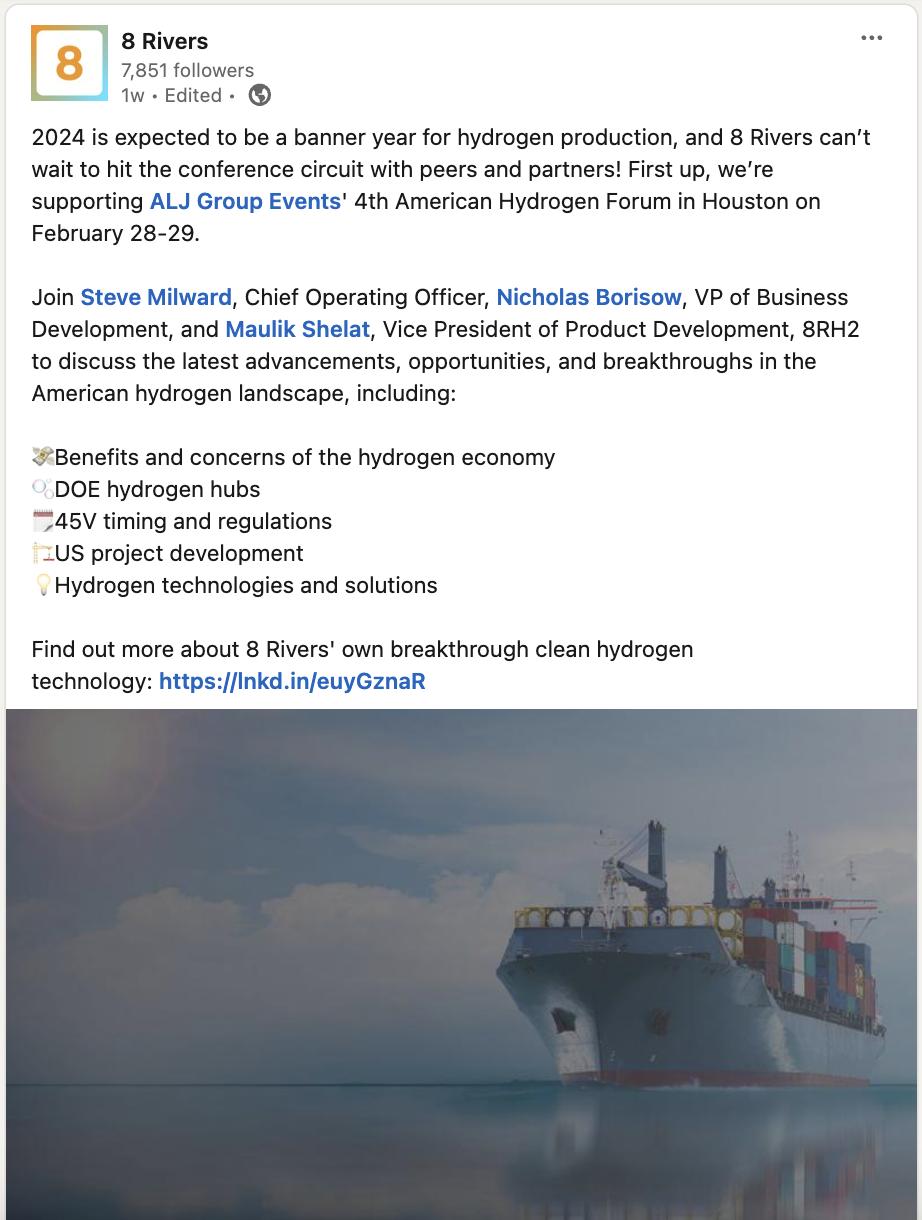Follow the lnkd.in/euyGznaR link
The height and width of the screenshot is (1220, 922).
tap(292, 681)
